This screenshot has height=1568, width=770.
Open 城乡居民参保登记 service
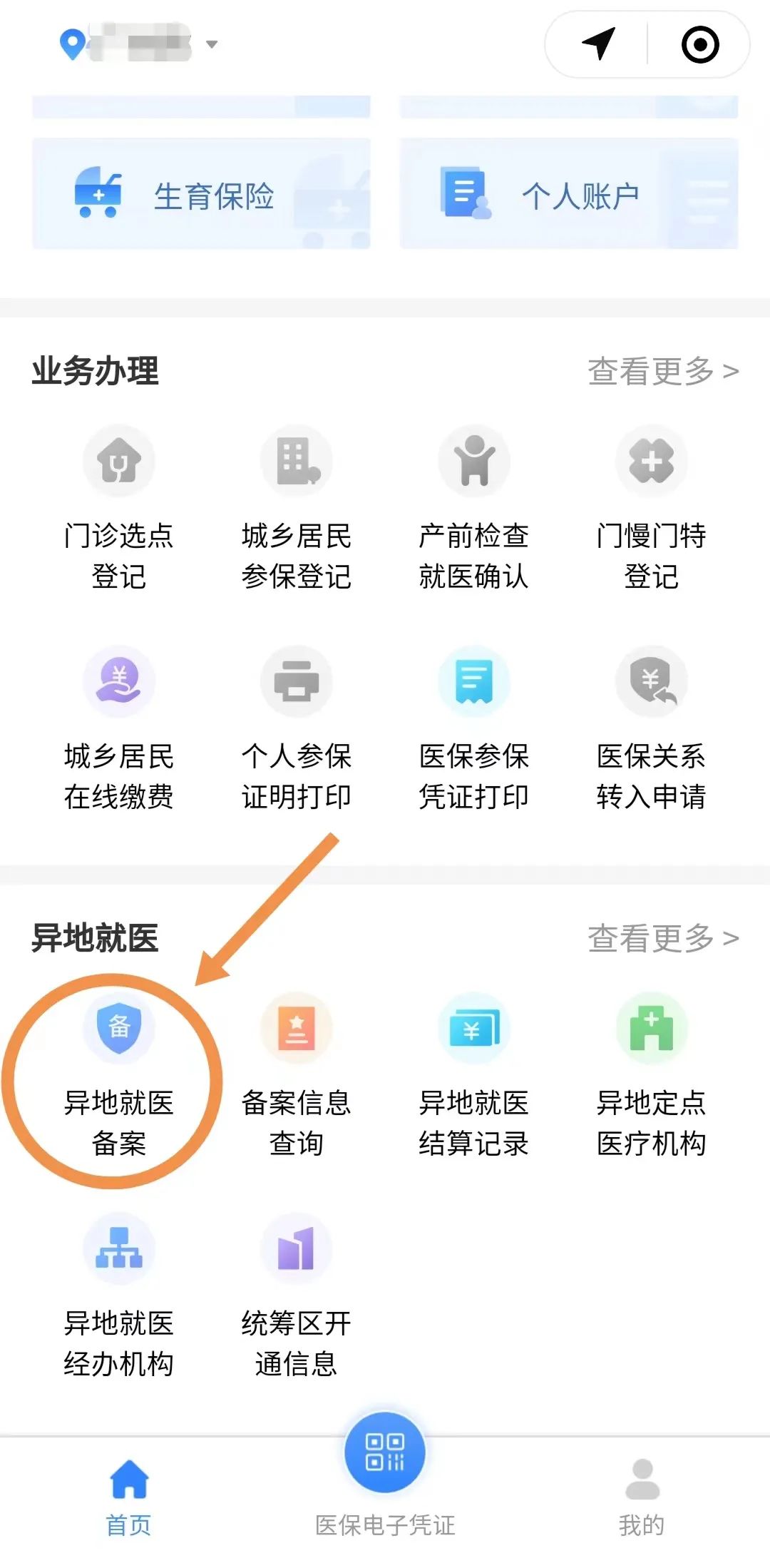296,506
